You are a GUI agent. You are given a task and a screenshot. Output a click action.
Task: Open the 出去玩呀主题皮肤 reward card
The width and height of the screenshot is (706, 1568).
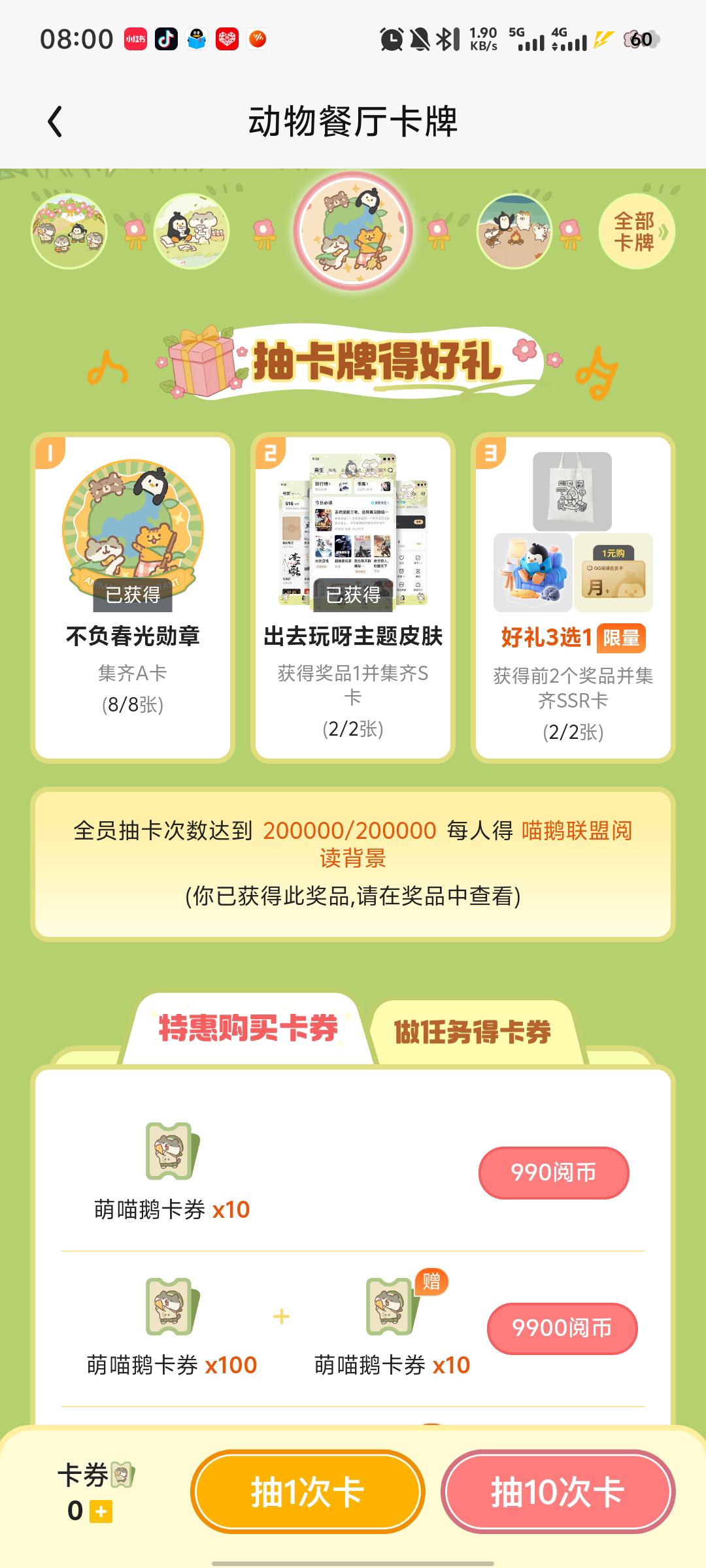[x=353, y=597]
